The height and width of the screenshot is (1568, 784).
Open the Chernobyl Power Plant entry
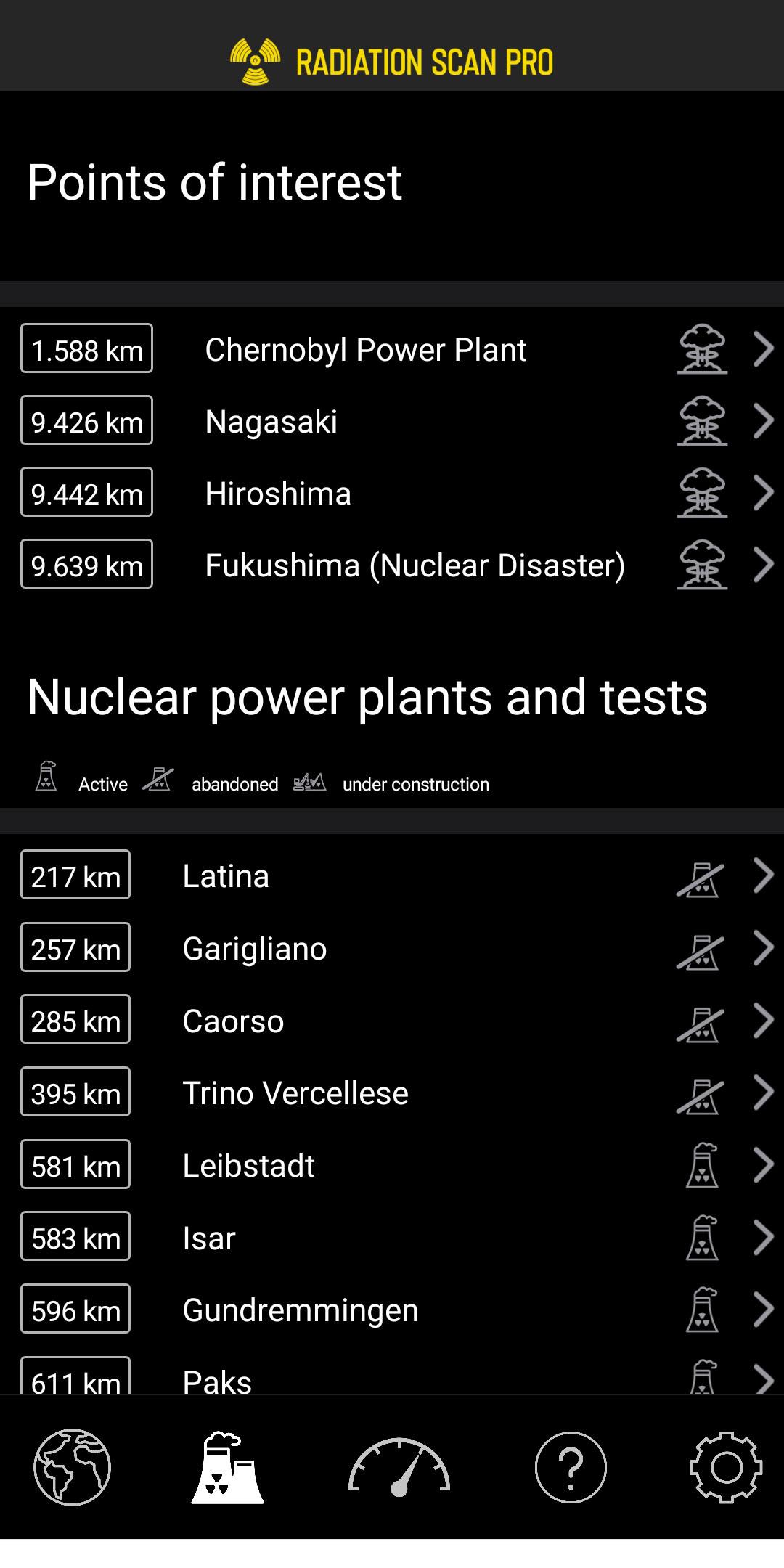pyautogui.click(x=392, y=349)
